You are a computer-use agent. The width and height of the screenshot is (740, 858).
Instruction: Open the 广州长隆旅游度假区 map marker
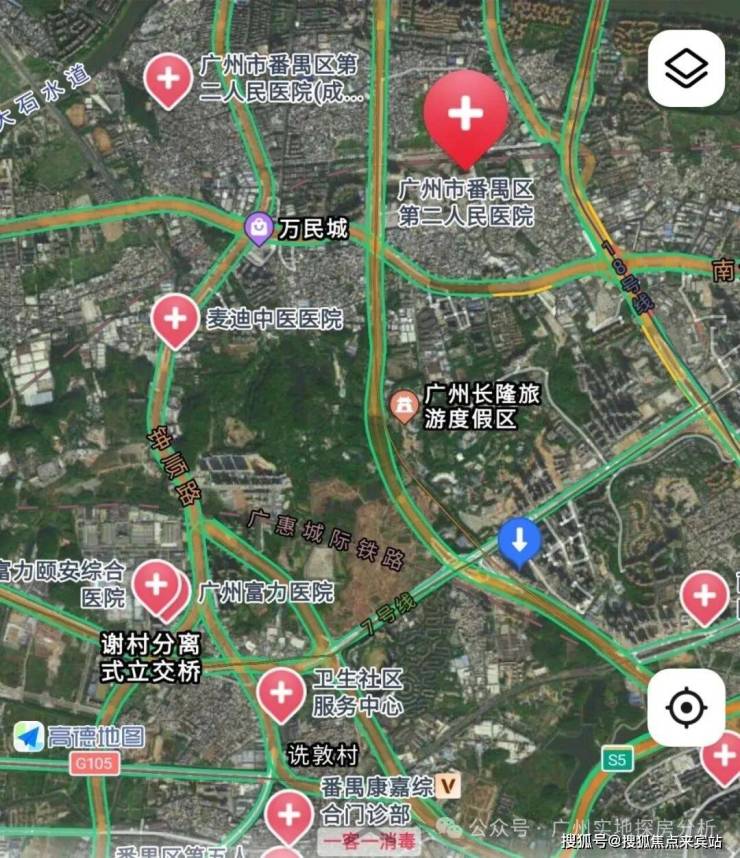pyautogui.click(x=403, y=405)
